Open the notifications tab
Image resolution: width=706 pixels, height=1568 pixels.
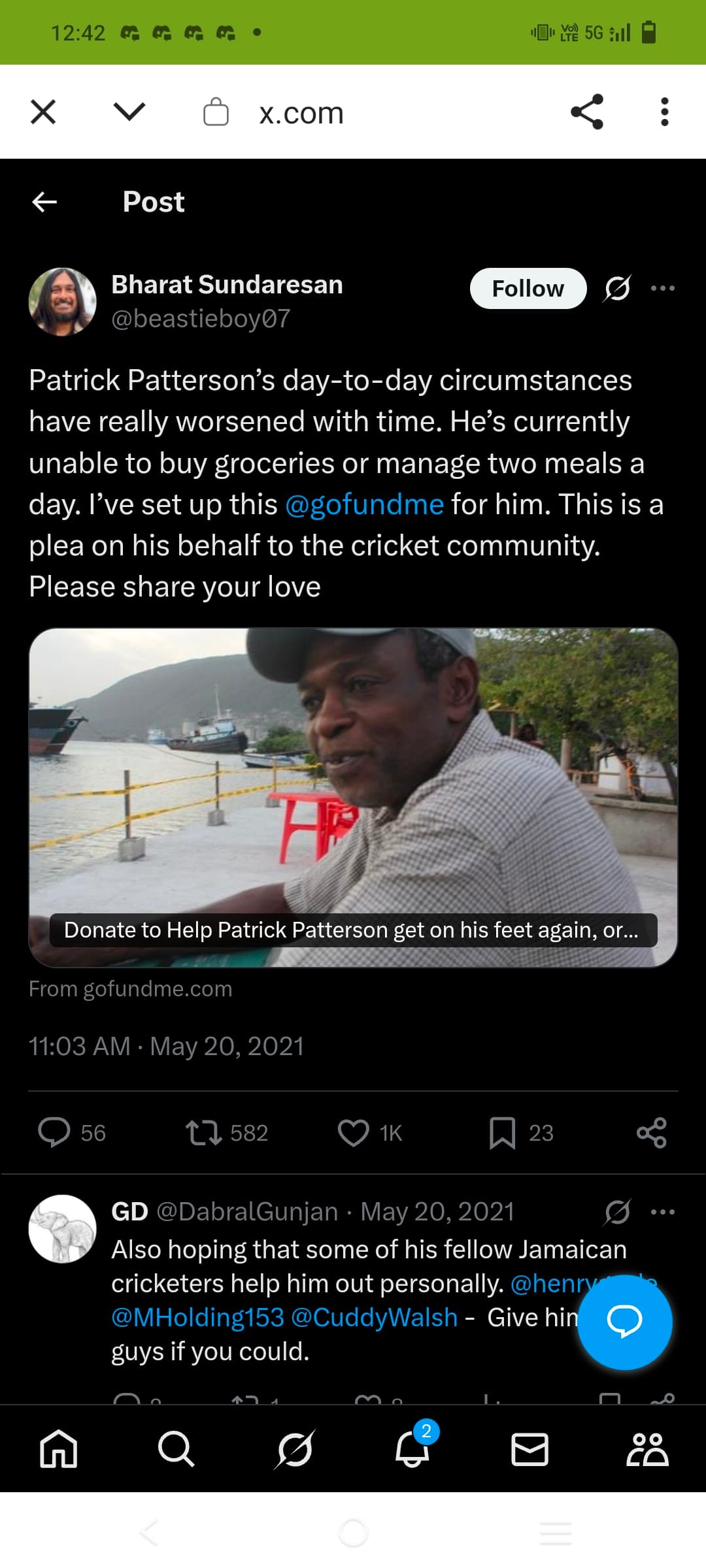coord(412,1449)
